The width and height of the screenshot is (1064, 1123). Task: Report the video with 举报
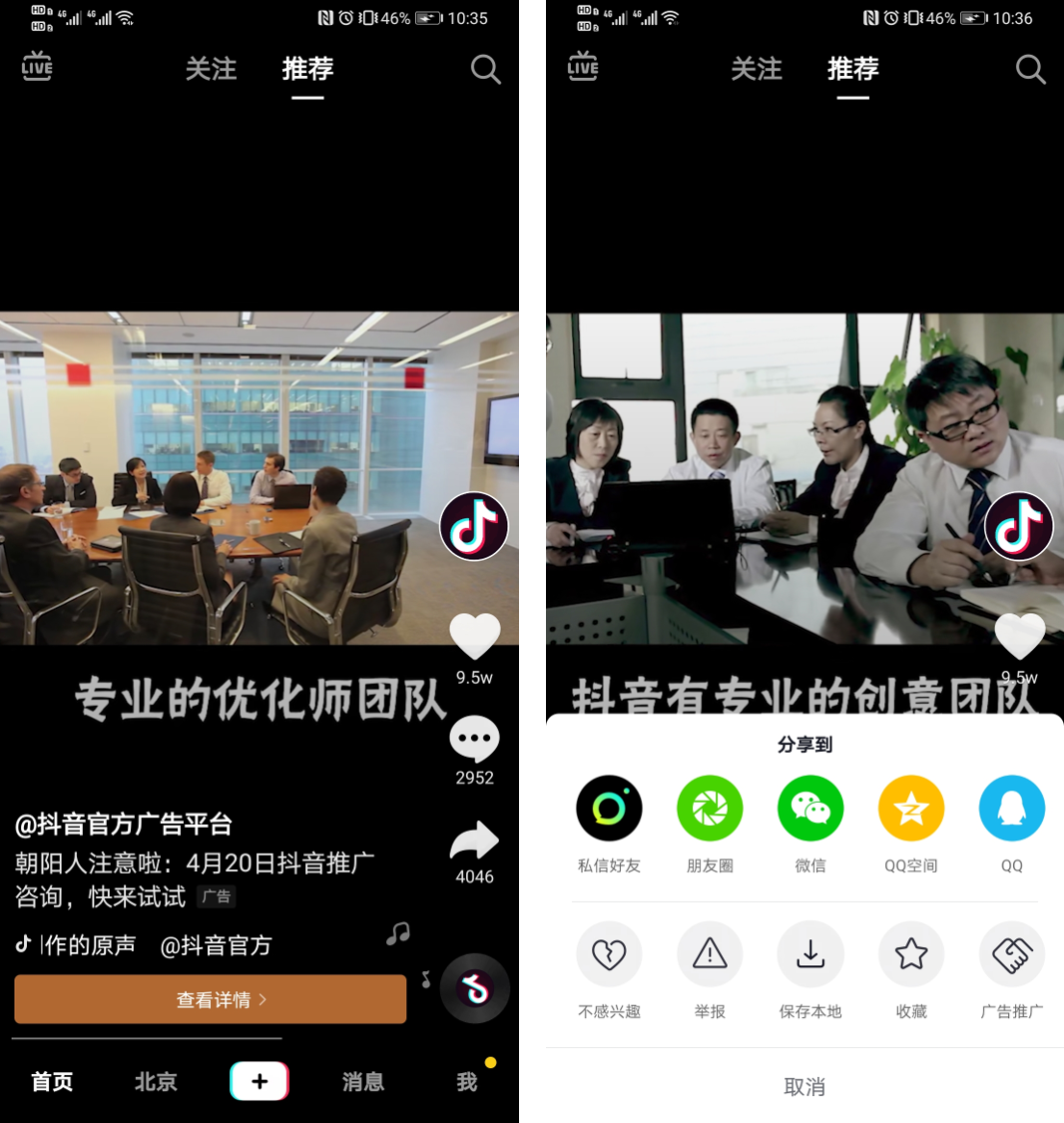click(710, 954)
